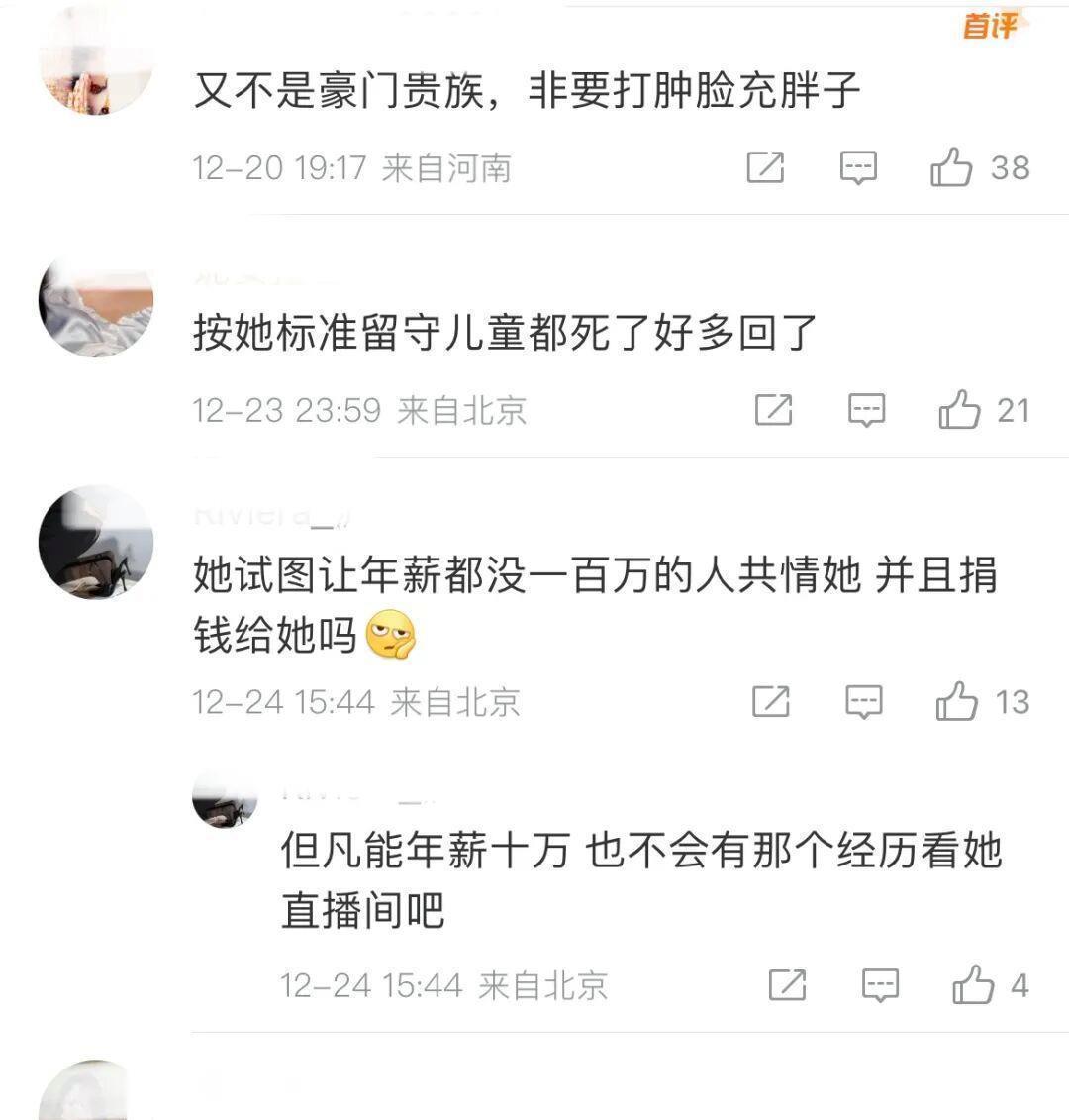Like the 年薪都没一百万 comment
The height and width of the screenshot is (1120, 1069).
(956, 701)
